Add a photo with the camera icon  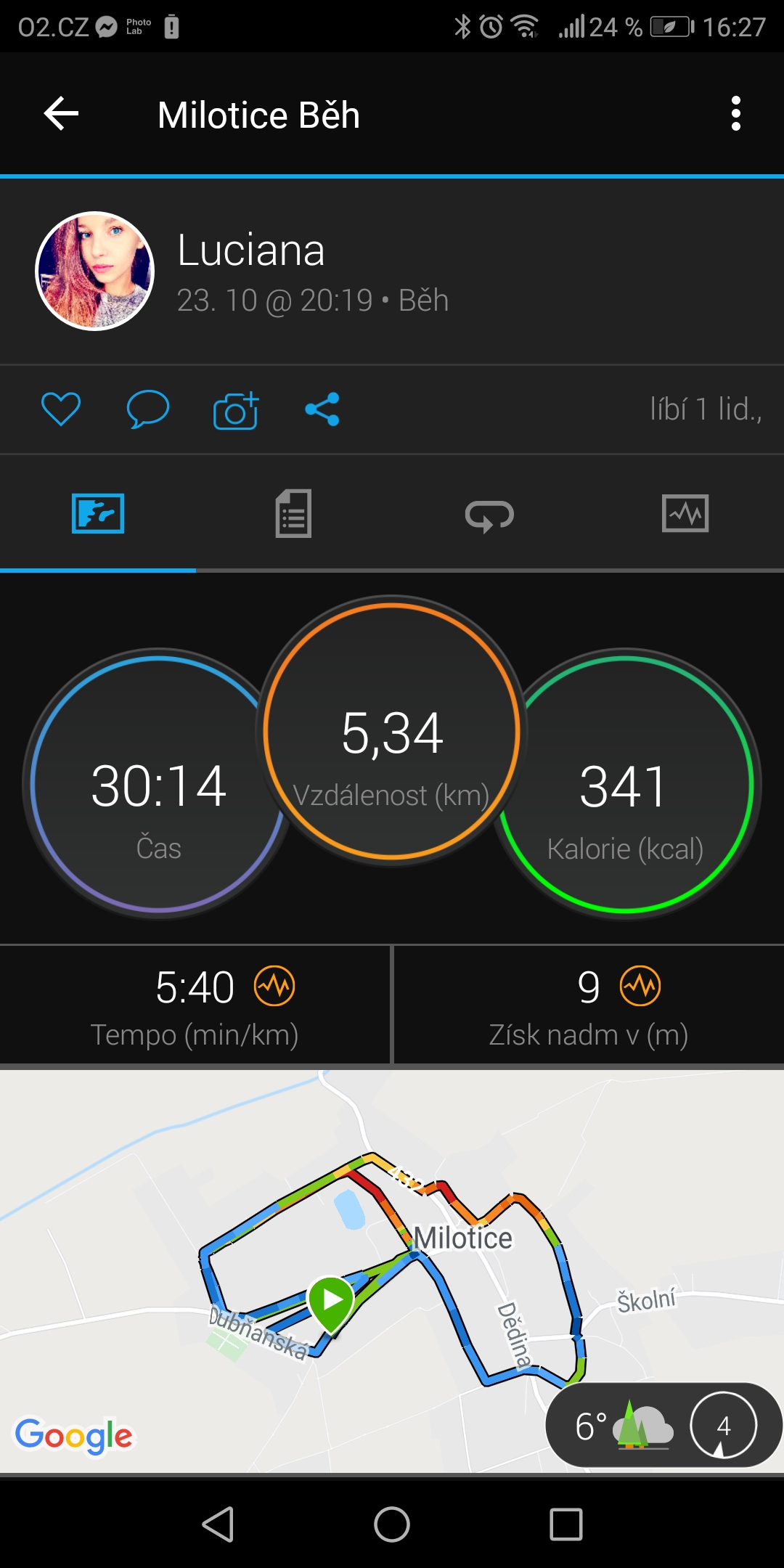[236, 410]
